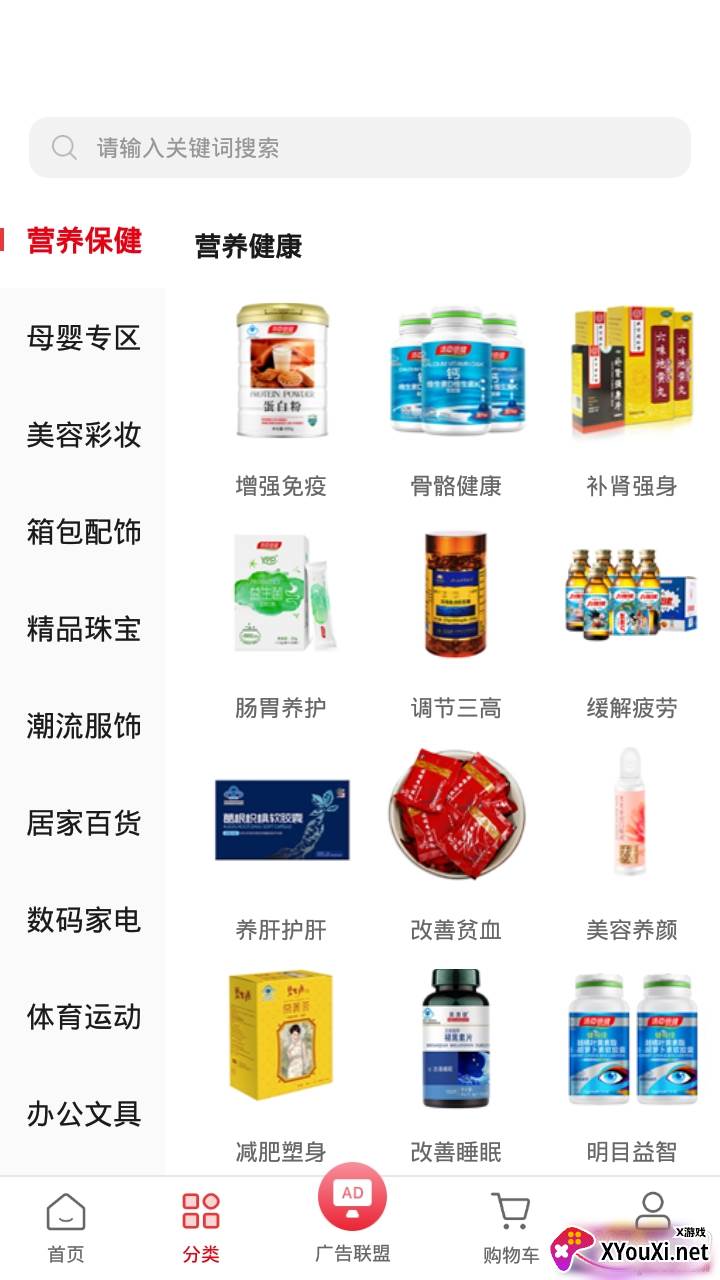View 缓解疲劳 products

coord(631,622)
